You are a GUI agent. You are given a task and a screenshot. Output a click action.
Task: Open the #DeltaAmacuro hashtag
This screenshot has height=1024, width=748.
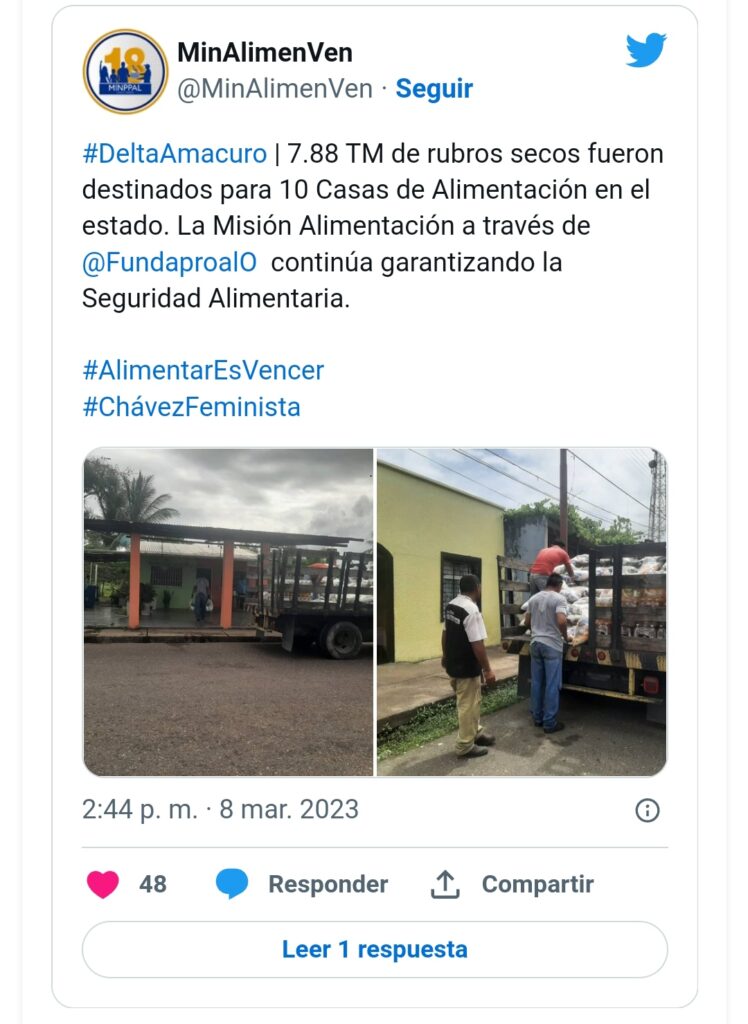tap(175, 154)
